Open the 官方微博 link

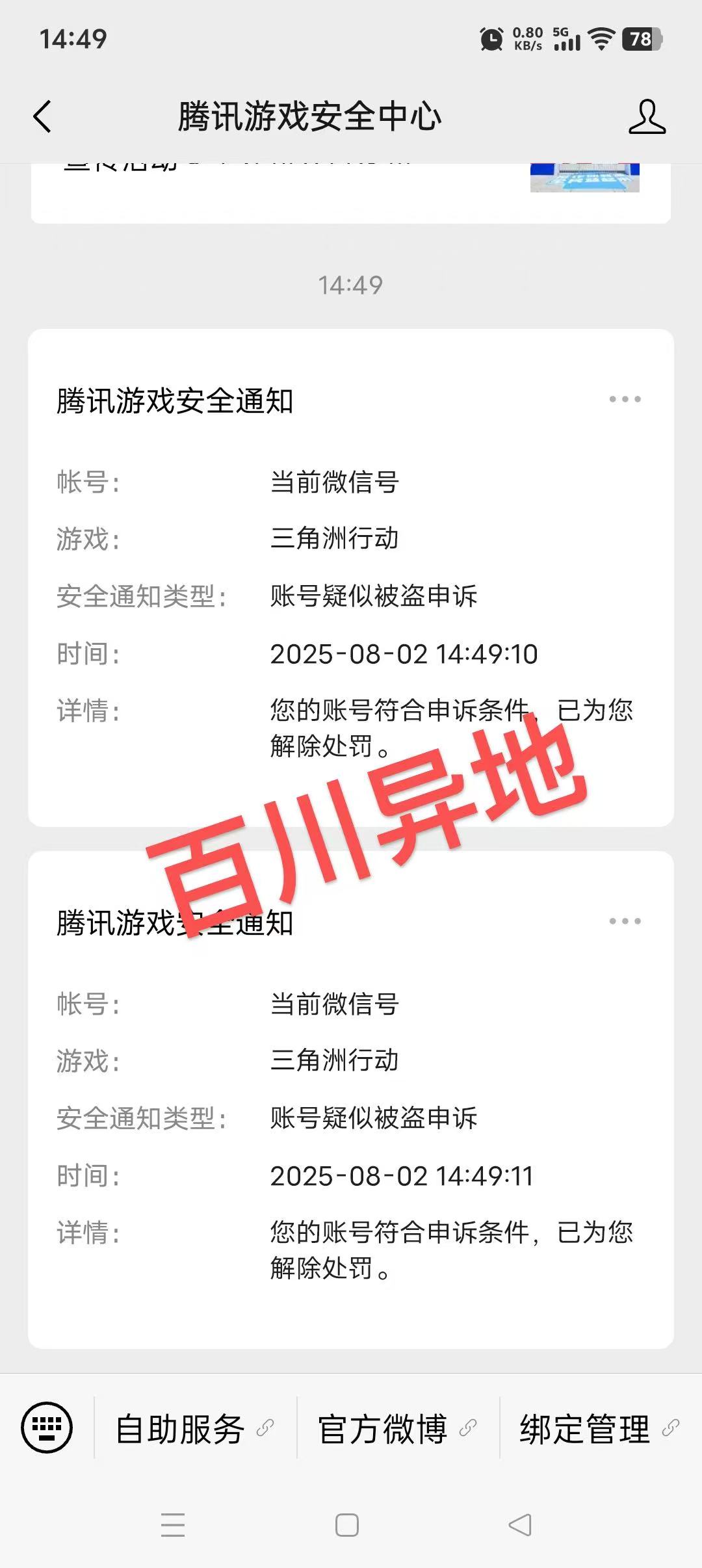coord(396,1428)
